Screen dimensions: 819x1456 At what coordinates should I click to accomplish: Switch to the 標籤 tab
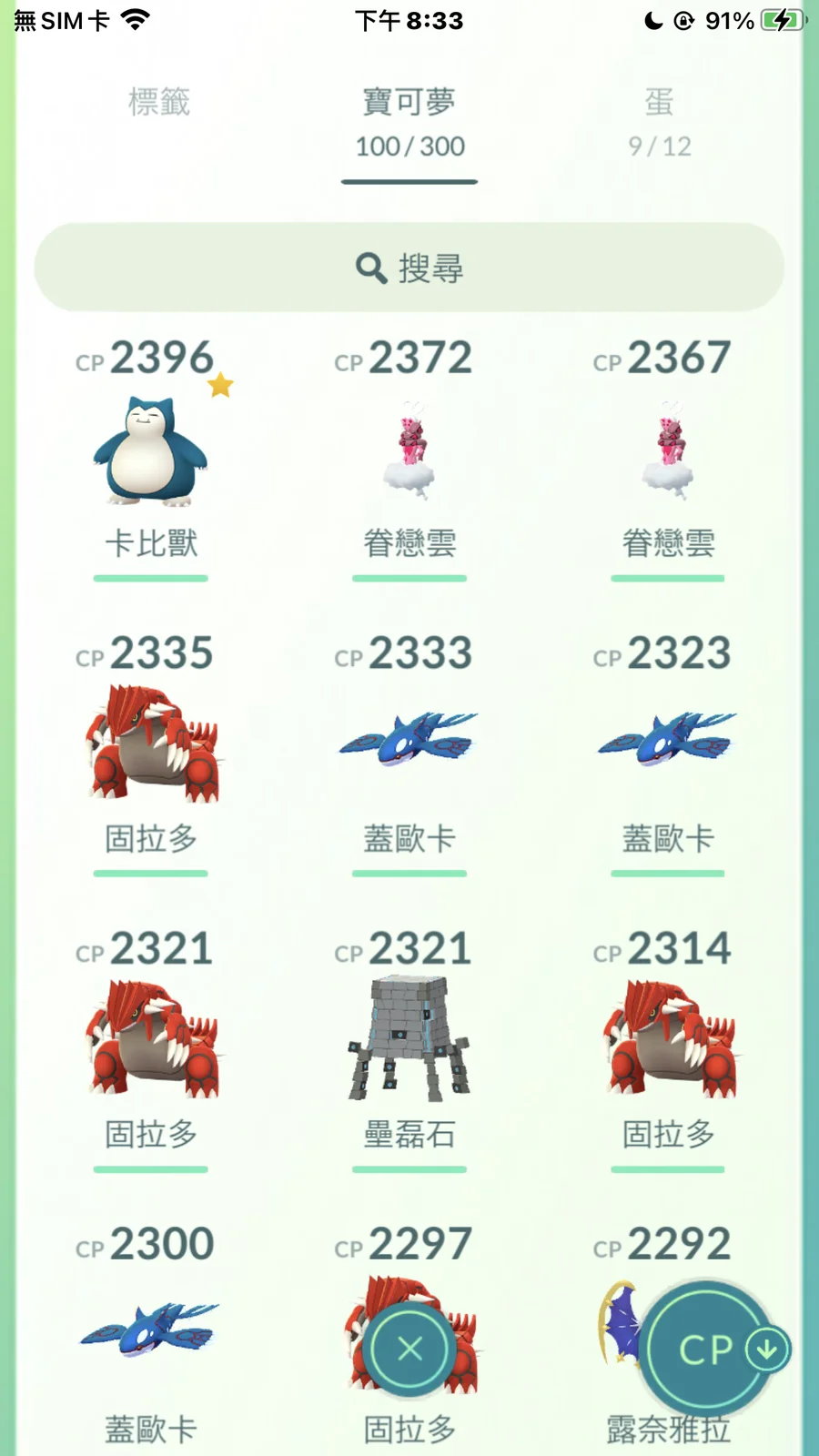(159, 102)
